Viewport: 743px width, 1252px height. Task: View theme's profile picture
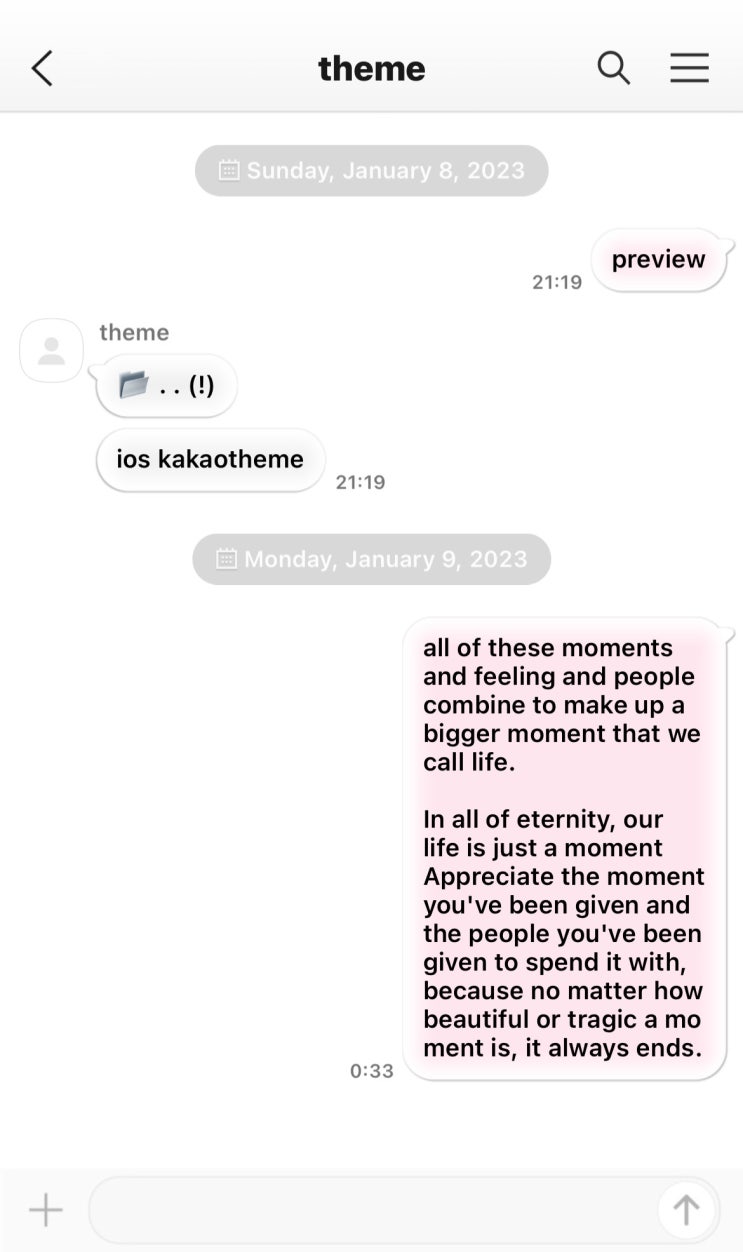(51, 351)
